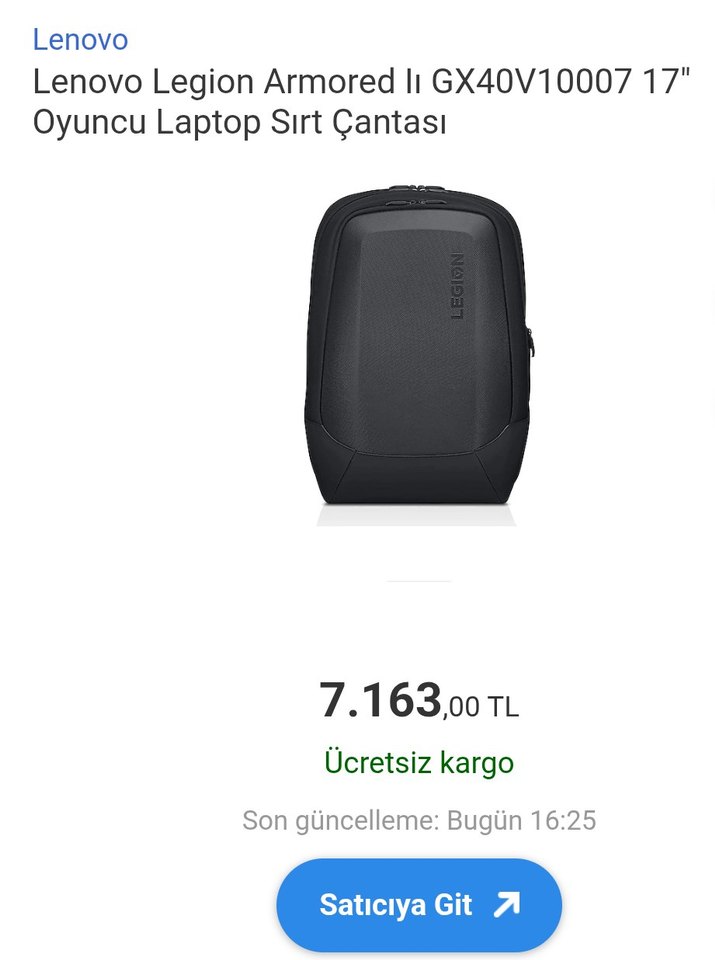Go to seller via Satıcıya Git
Viewport: 715px width, 960px height.
(x=419, y=905)
